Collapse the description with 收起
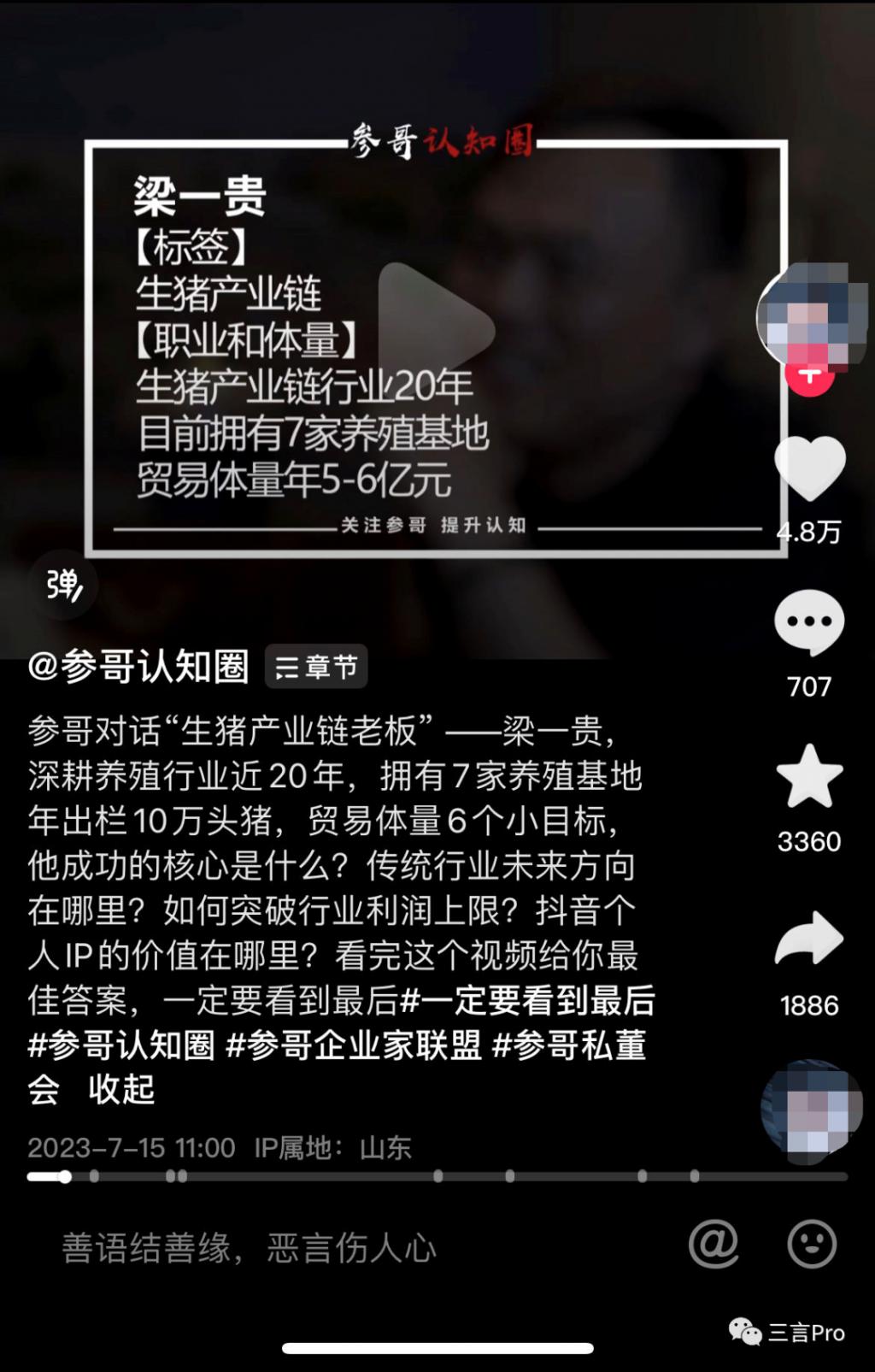Image resolution: width=875 pixels, height=1372 pixels. [x=121, y=1090]
